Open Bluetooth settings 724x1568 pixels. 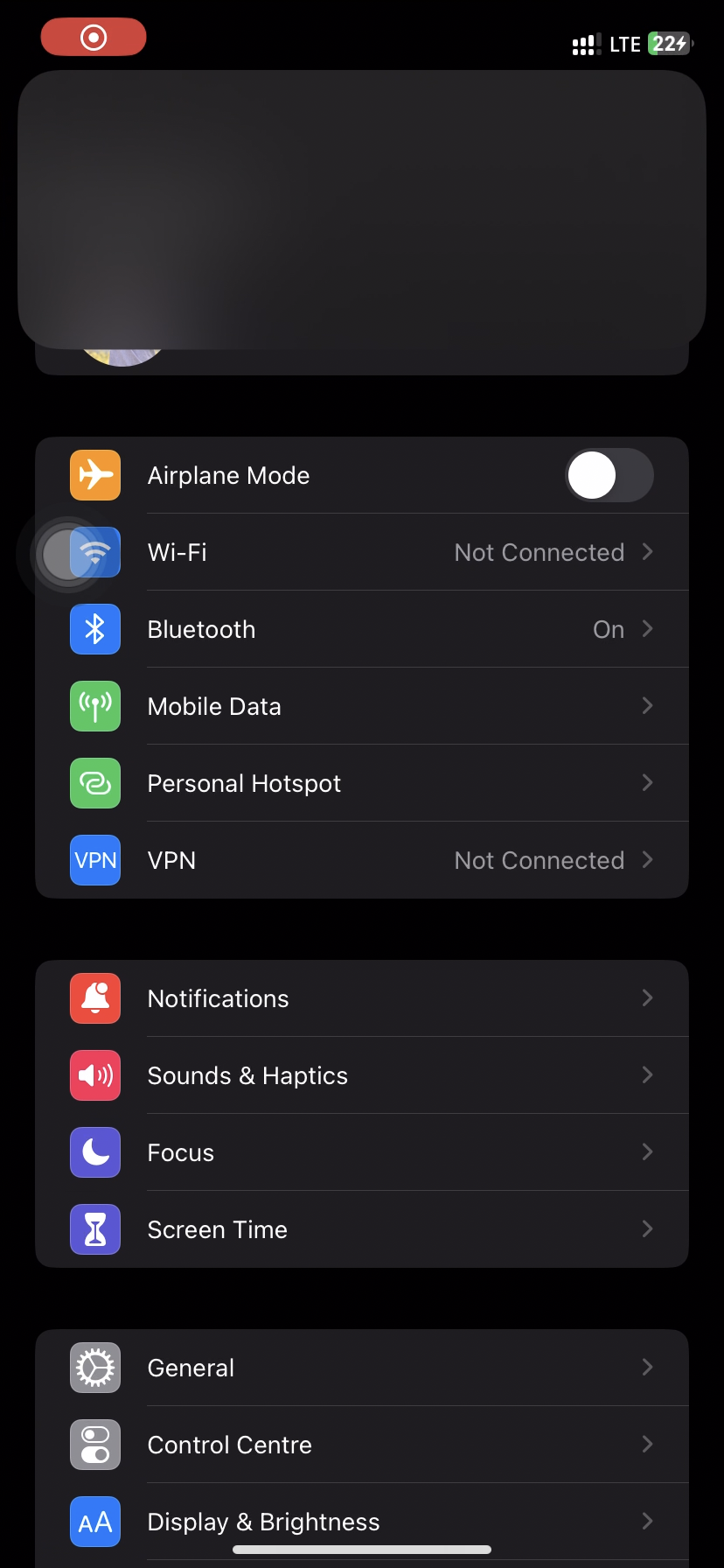tap(361, 629)
